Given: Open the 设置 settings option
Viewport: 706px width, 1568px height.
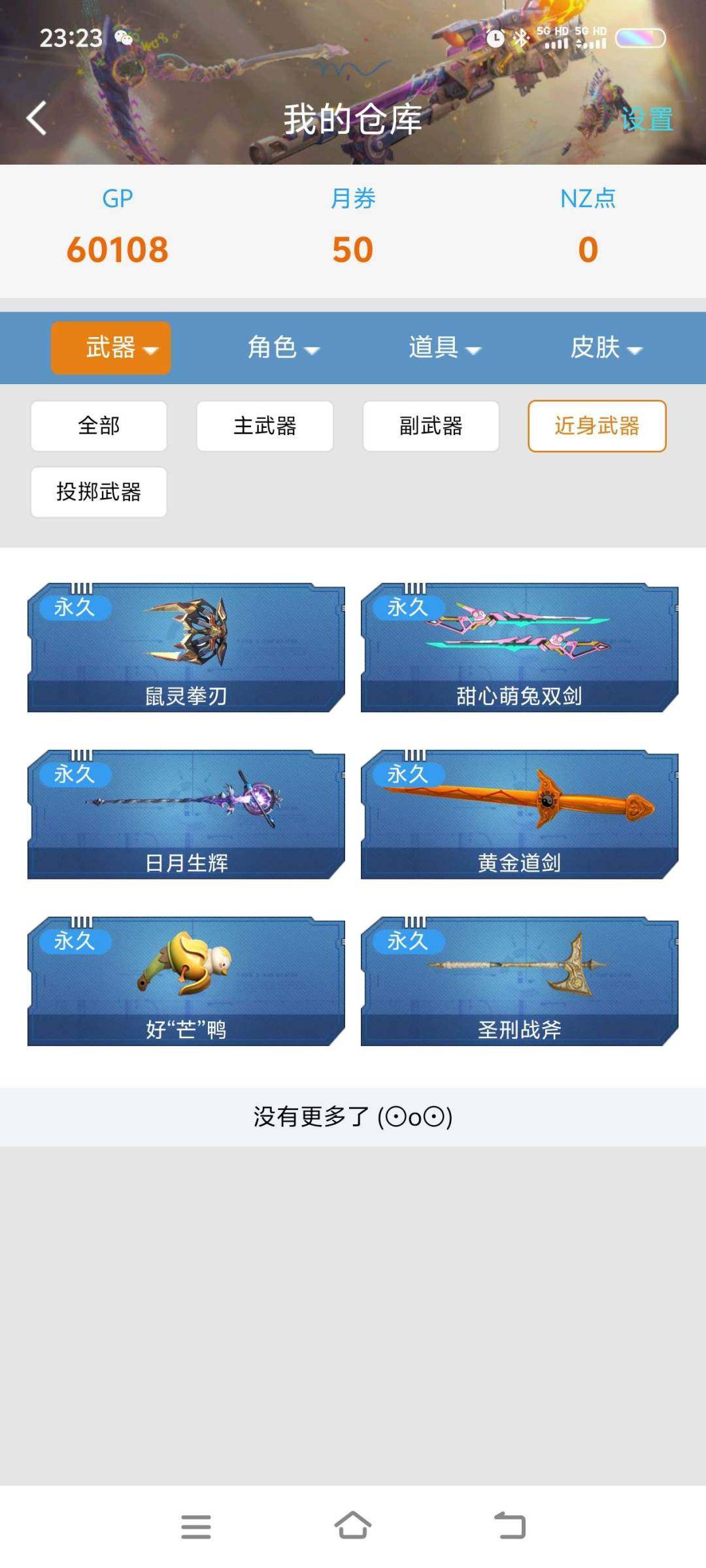Looking at the screenshot, I should [647, 119].
